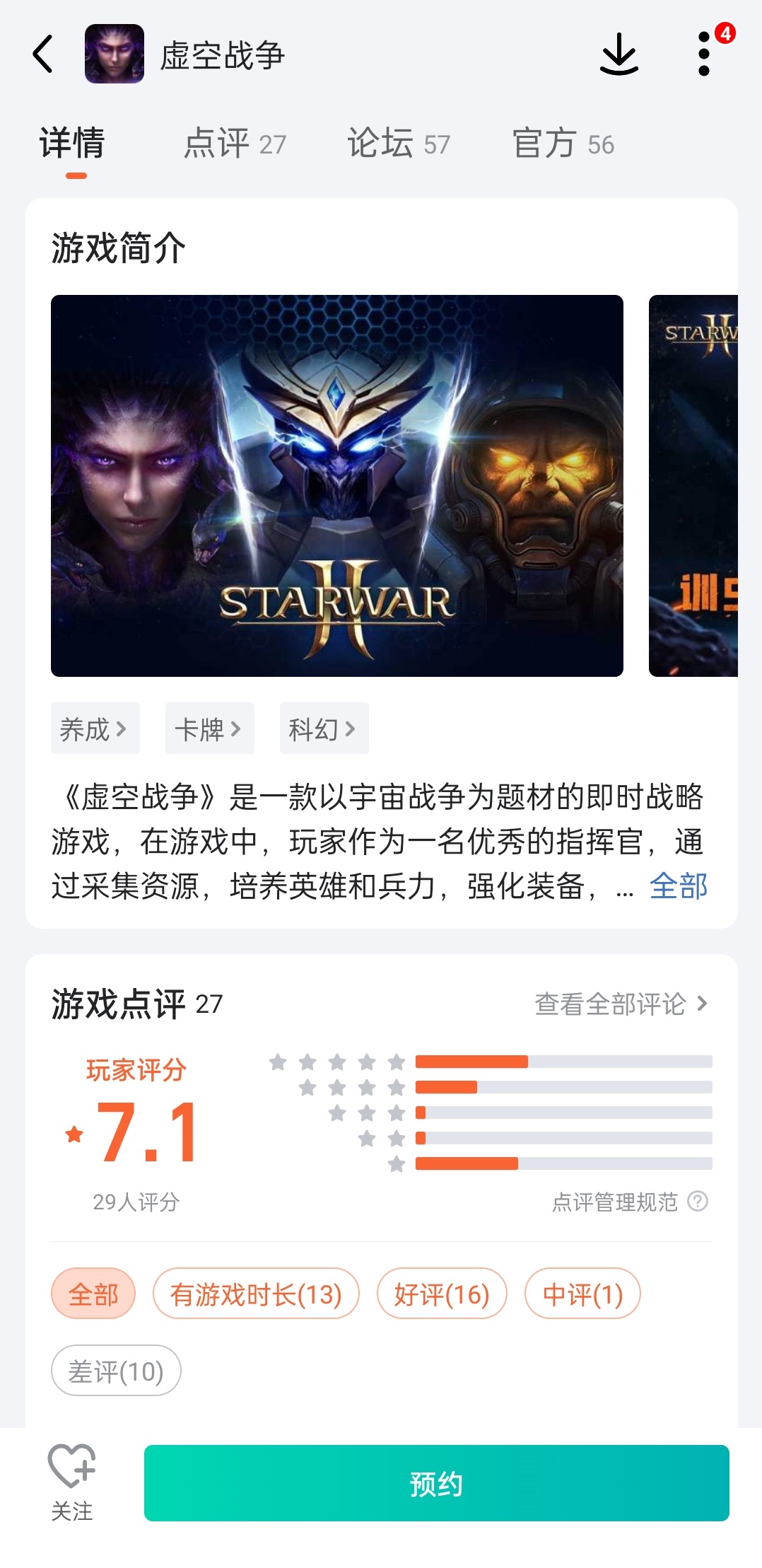Select the 科幻 tag
Screen dimensions: 762x1568
[324, 728]
